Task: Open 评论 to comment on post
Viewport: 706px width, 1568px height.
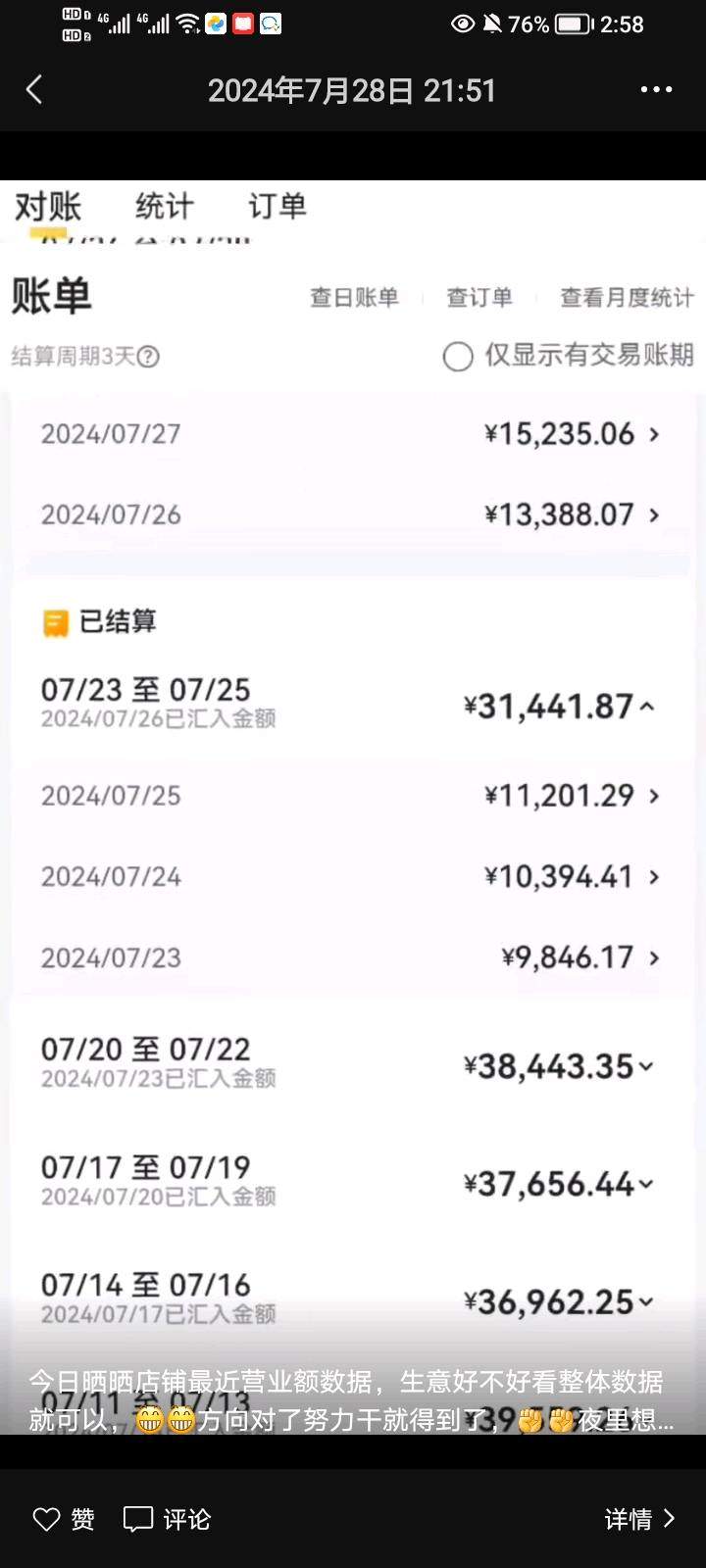Action: pyautogui.click(x=167, y=1519)
